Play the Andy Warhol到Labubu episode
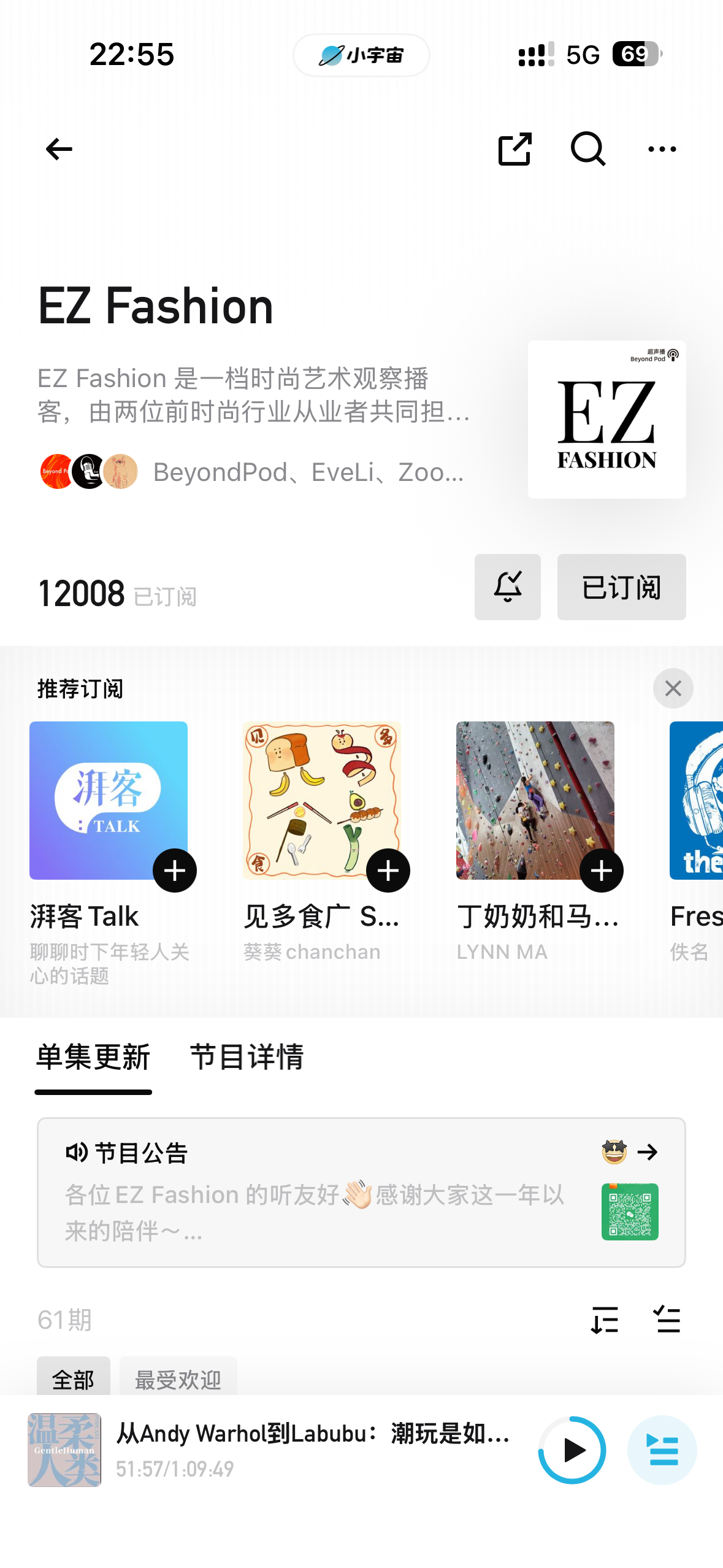Viewport: 723px width, 1568px height. (572, 1450)
